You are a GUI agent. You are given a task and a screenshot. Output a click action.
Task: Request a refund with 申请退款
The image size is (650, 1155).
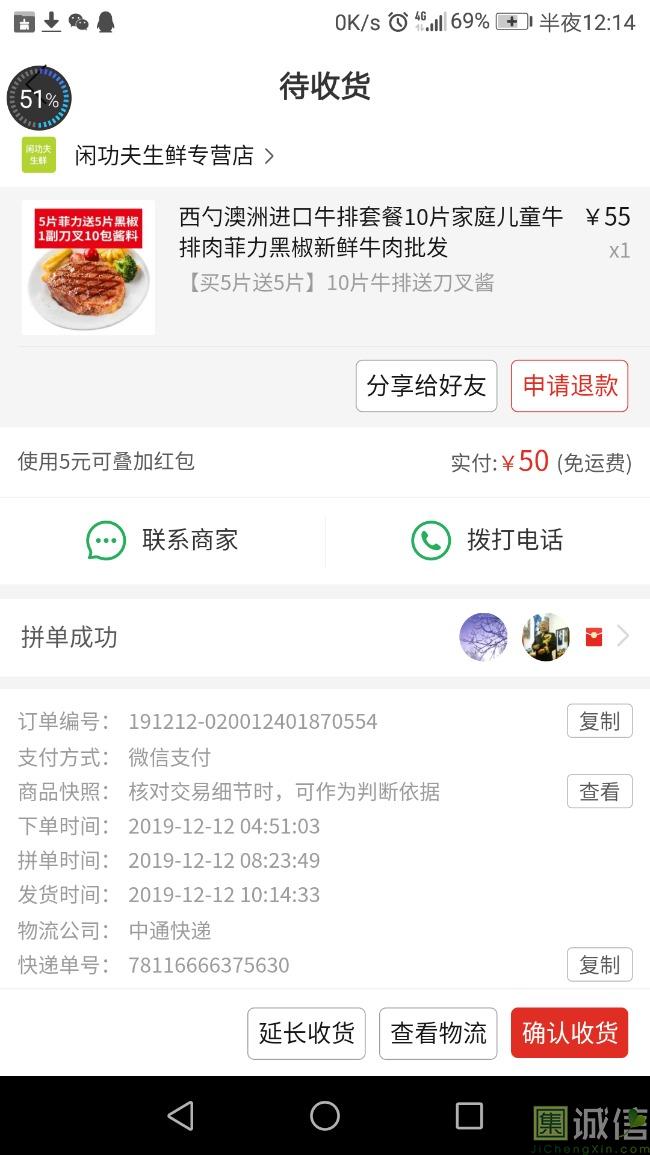569,386
